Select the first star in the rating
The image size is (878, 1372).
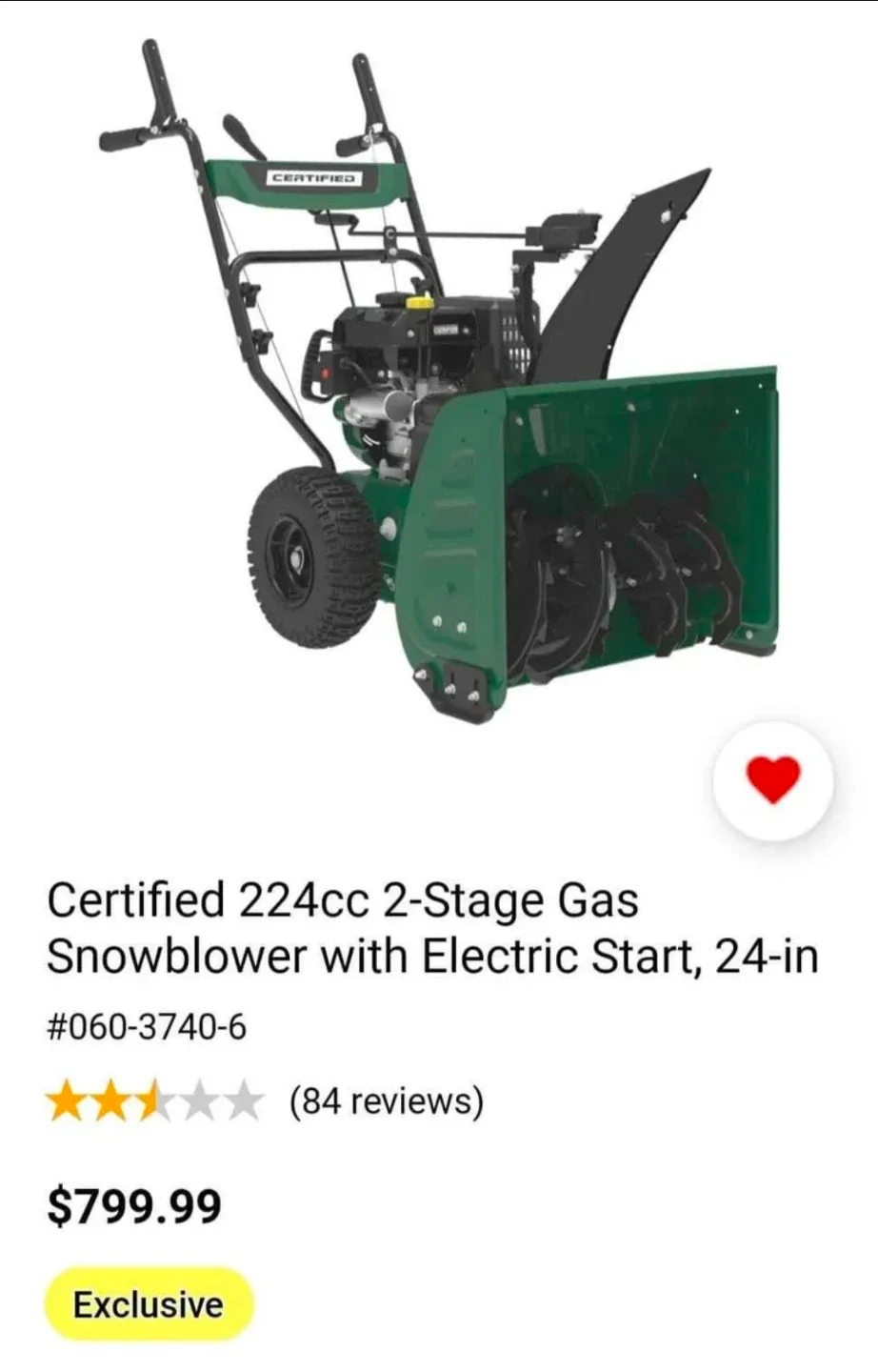[x=67, y=1100]
